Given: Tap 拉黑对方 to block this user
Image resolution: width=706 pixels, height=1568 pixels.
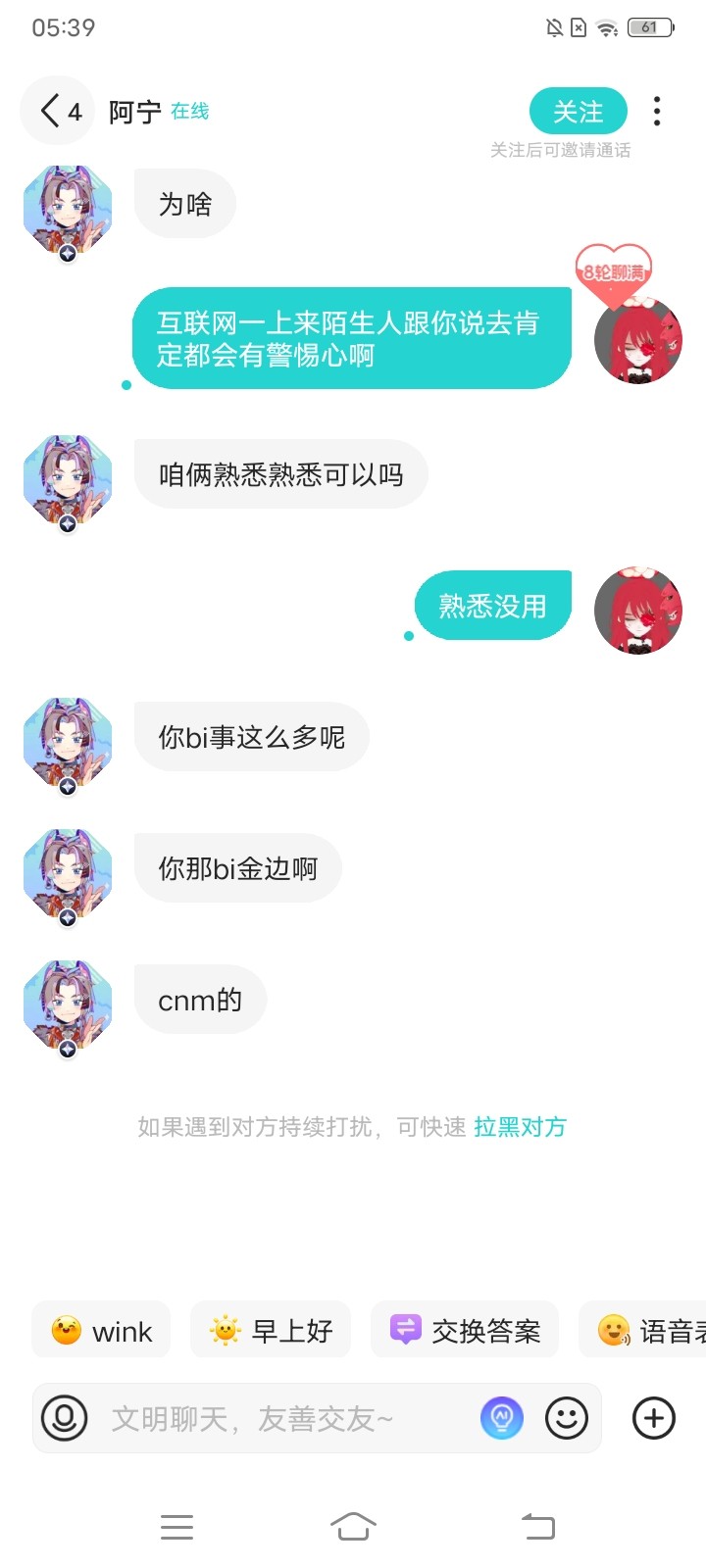Looking at the screenshot, I should (x=520, y=1127).
